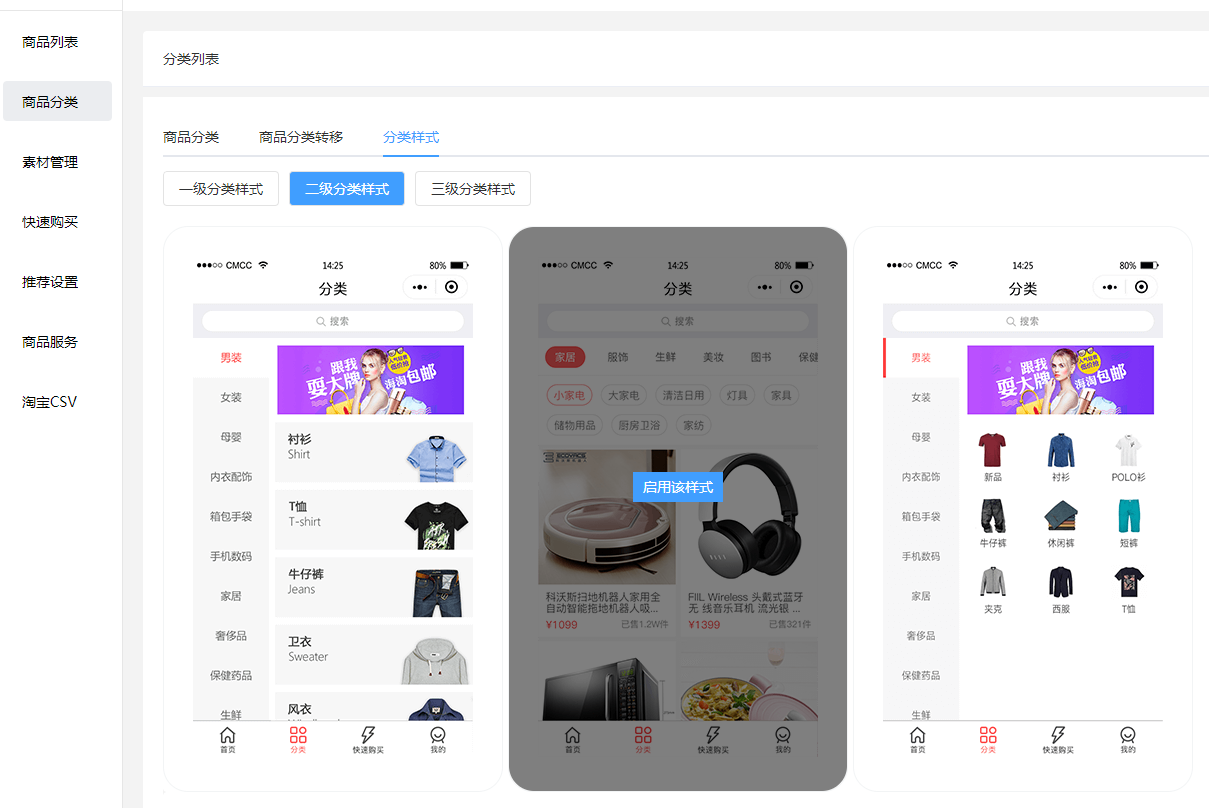This screenshot has height=808, width=1209.
Task: Switch to the 商品分类 tab
Action: [191, 137]
